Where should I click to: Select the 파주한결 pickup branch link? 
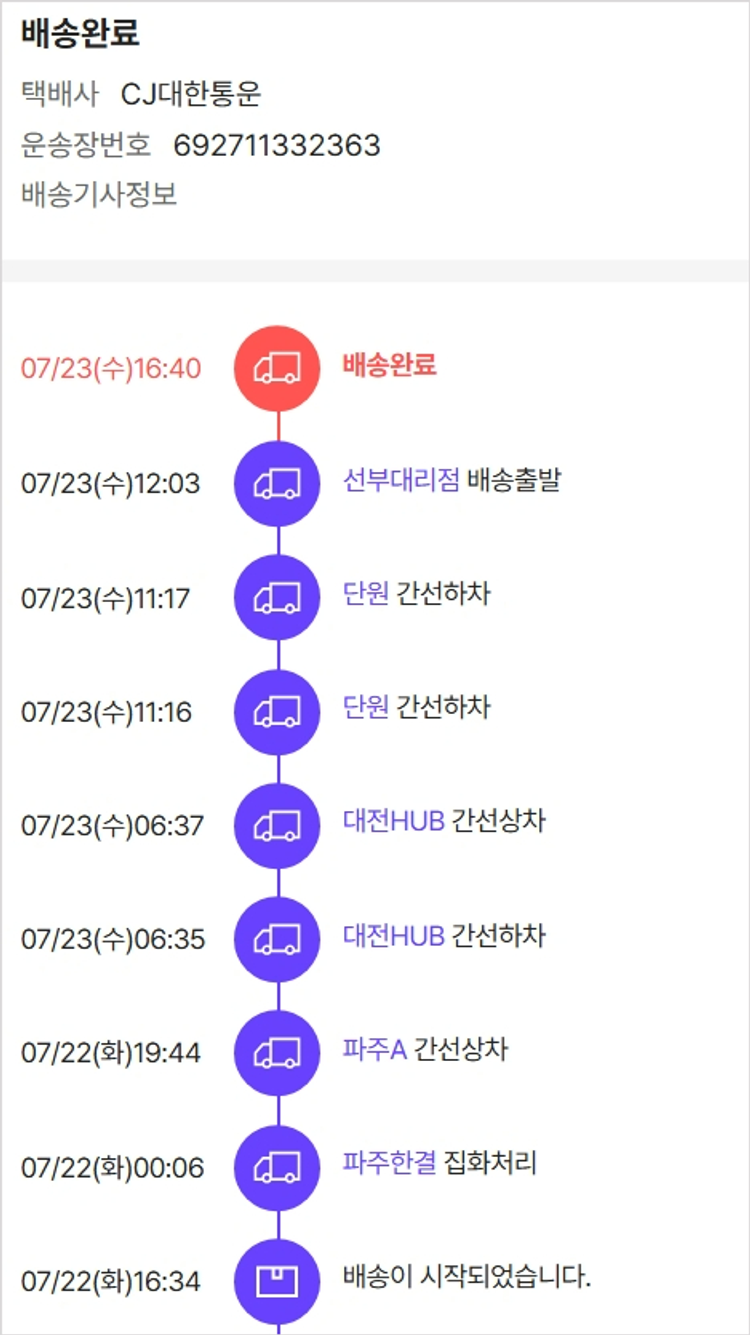click(389, 1165)
